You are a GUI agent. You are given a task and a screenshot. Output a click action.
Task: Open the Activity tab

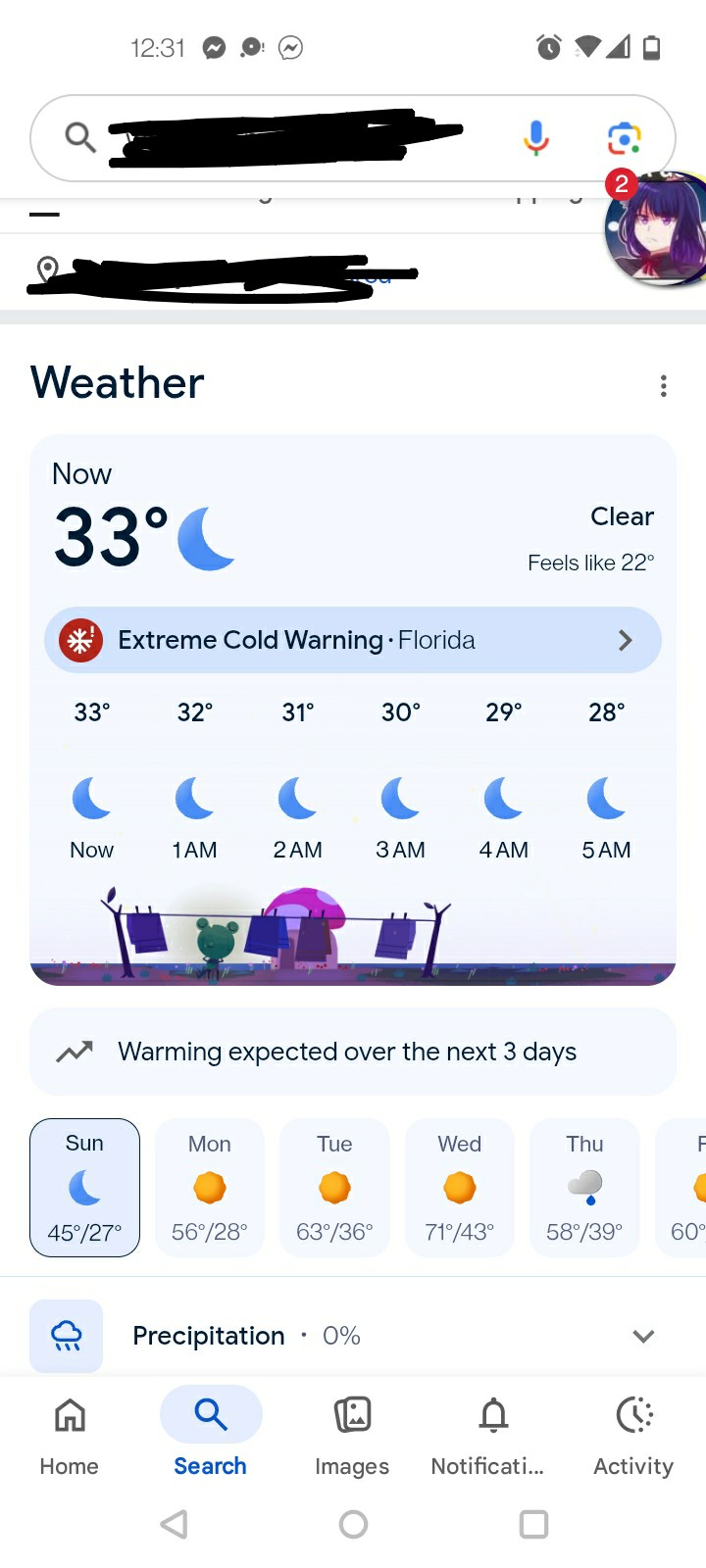click(634, 1435)
